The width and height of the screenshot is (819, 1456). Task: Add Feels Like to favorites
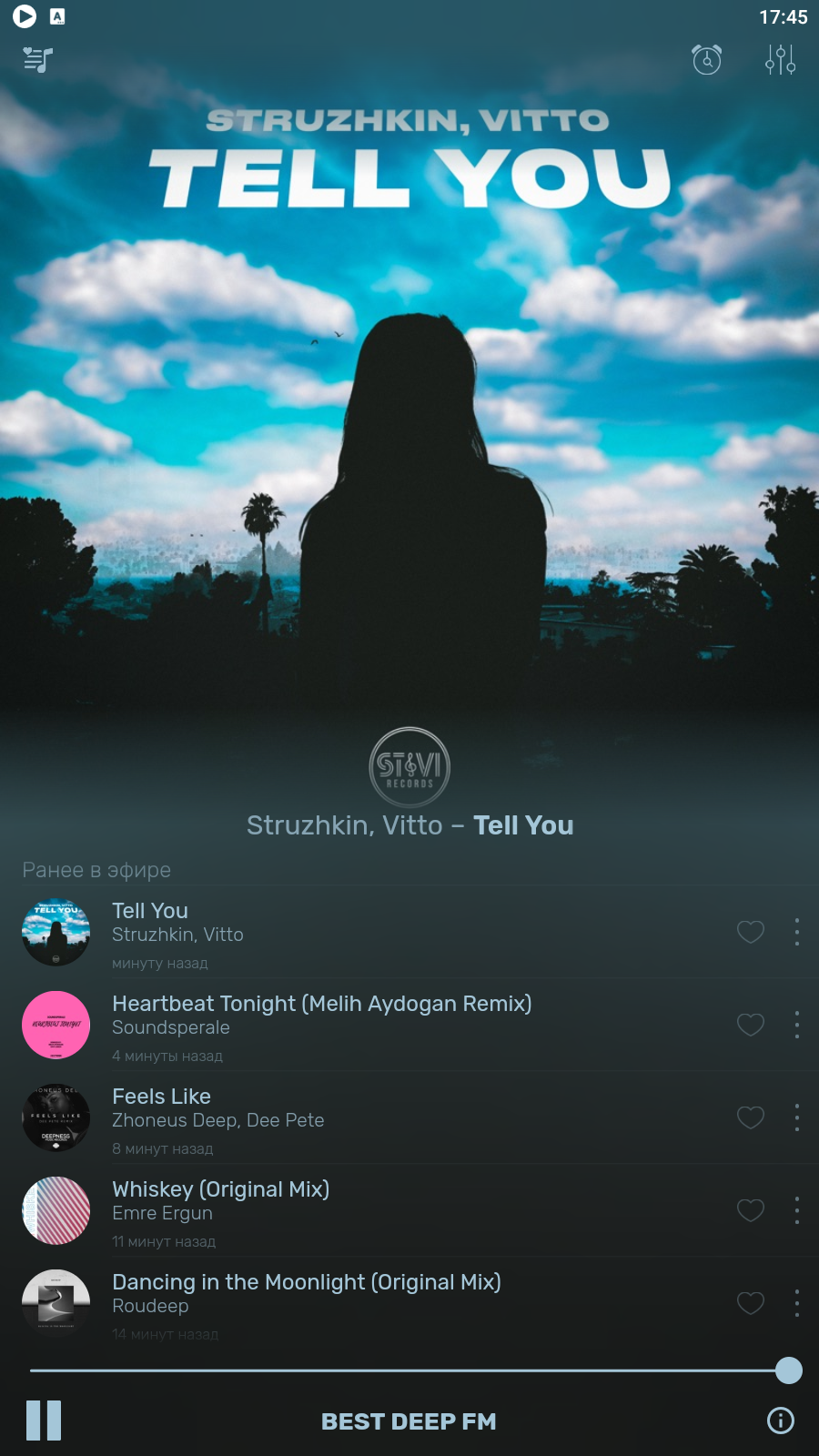[x=750, y=1117]
